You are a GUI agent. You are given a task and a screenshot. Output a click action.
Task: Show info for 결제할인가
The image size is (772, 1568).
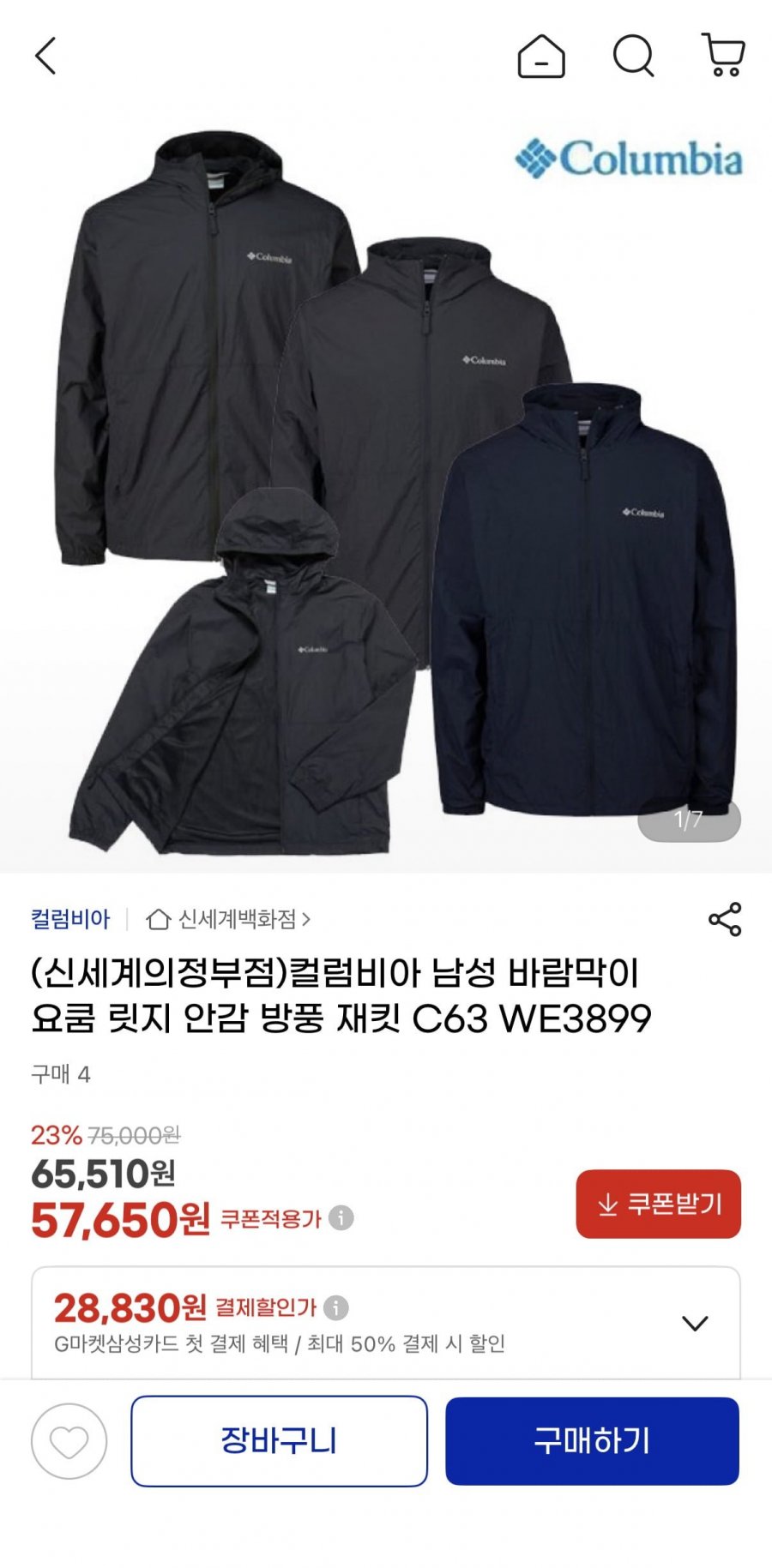(x=336, y=1307)
